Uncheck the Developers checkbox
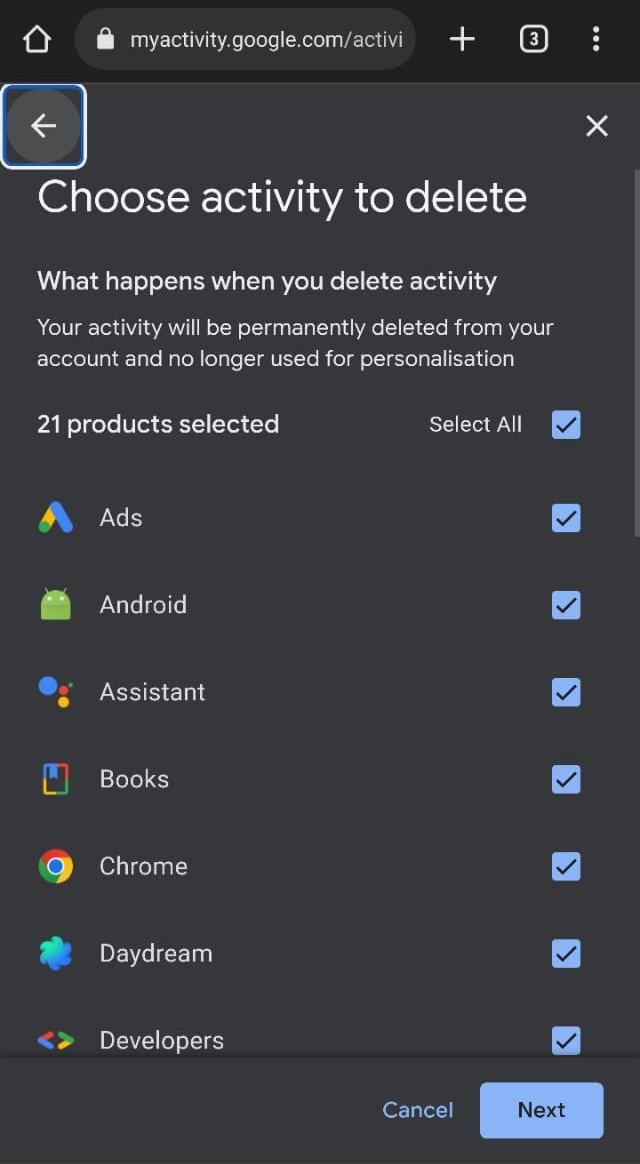 [566, 1040]
